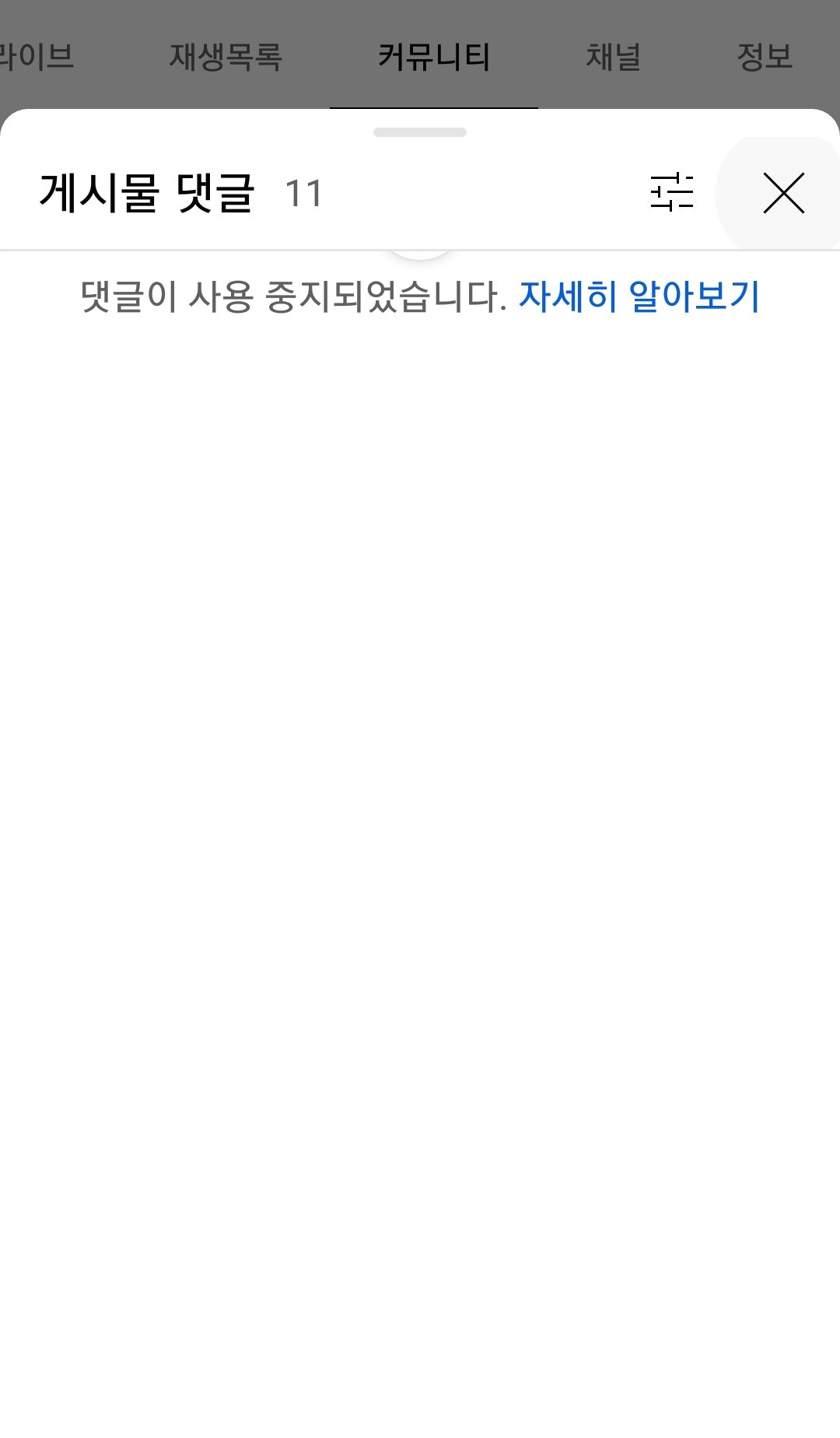The height and width of the screenshot is (1438, 840).
Task: Open the comment sort options icon
Action: tap(672, 191)
